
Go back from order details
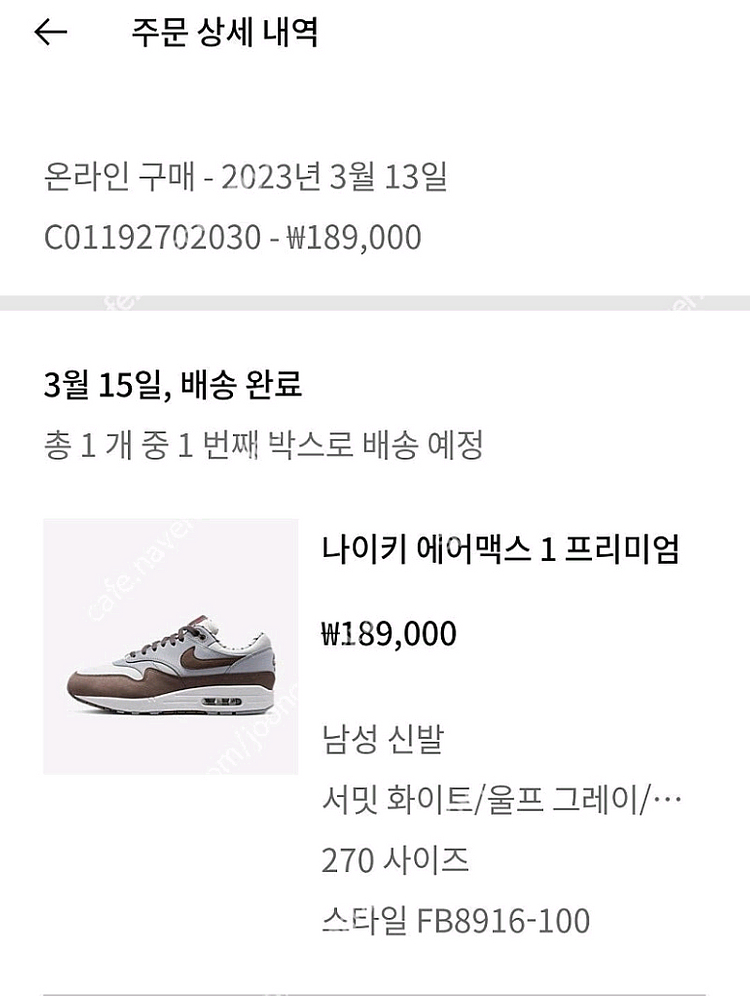[50, 33]
